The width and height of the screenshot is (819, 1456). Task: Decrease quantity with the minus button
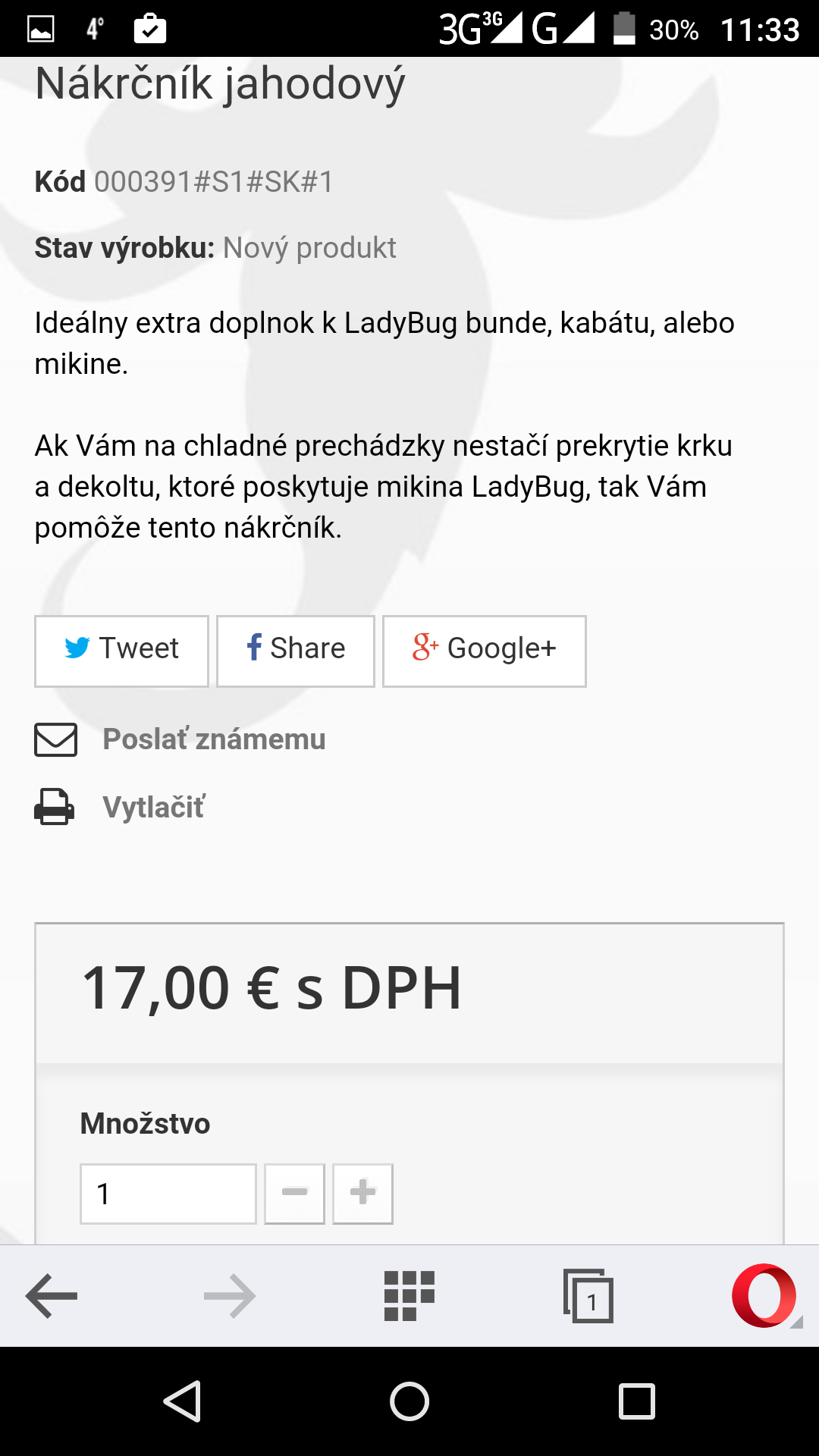click(x=294, y=1194)
